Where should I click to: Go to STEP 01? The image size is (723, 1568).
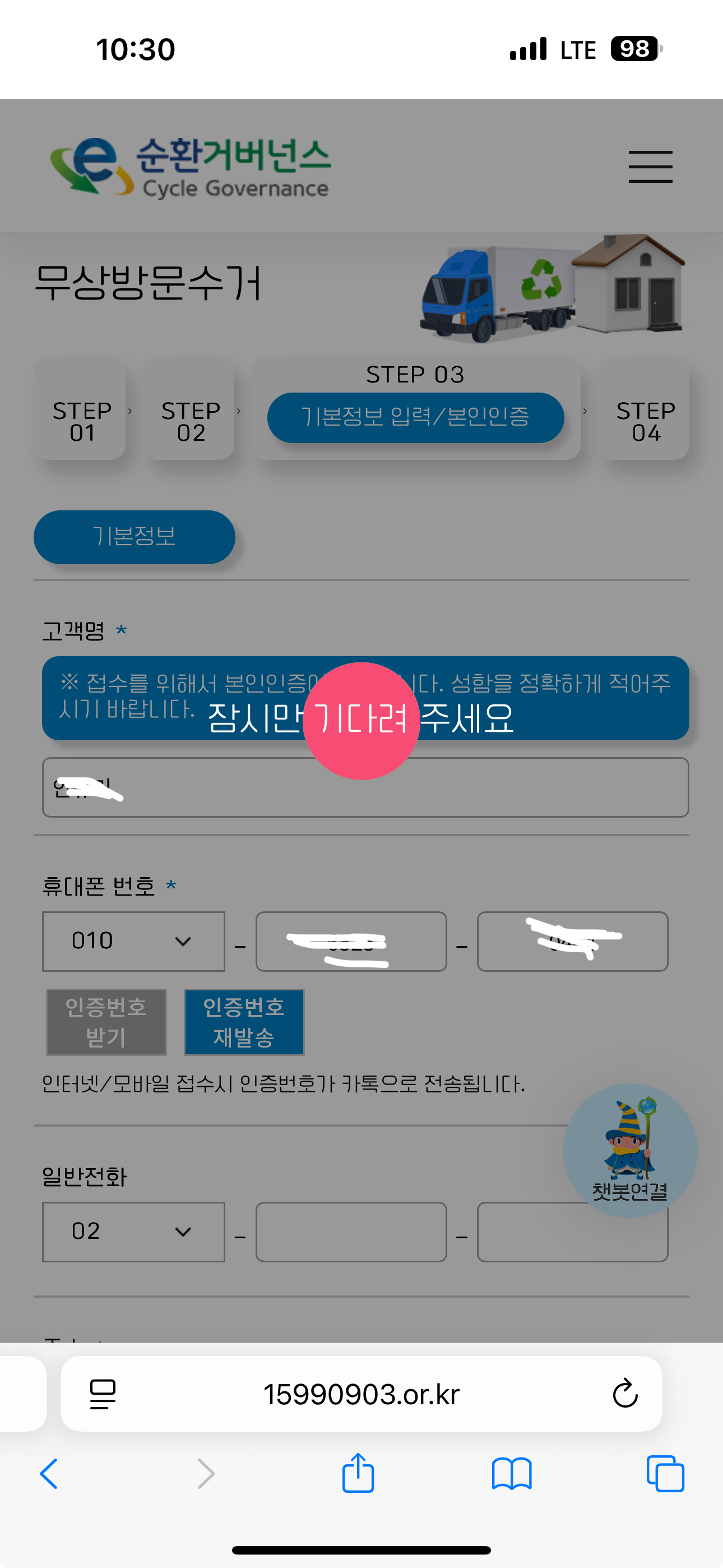tap(81, 421)
